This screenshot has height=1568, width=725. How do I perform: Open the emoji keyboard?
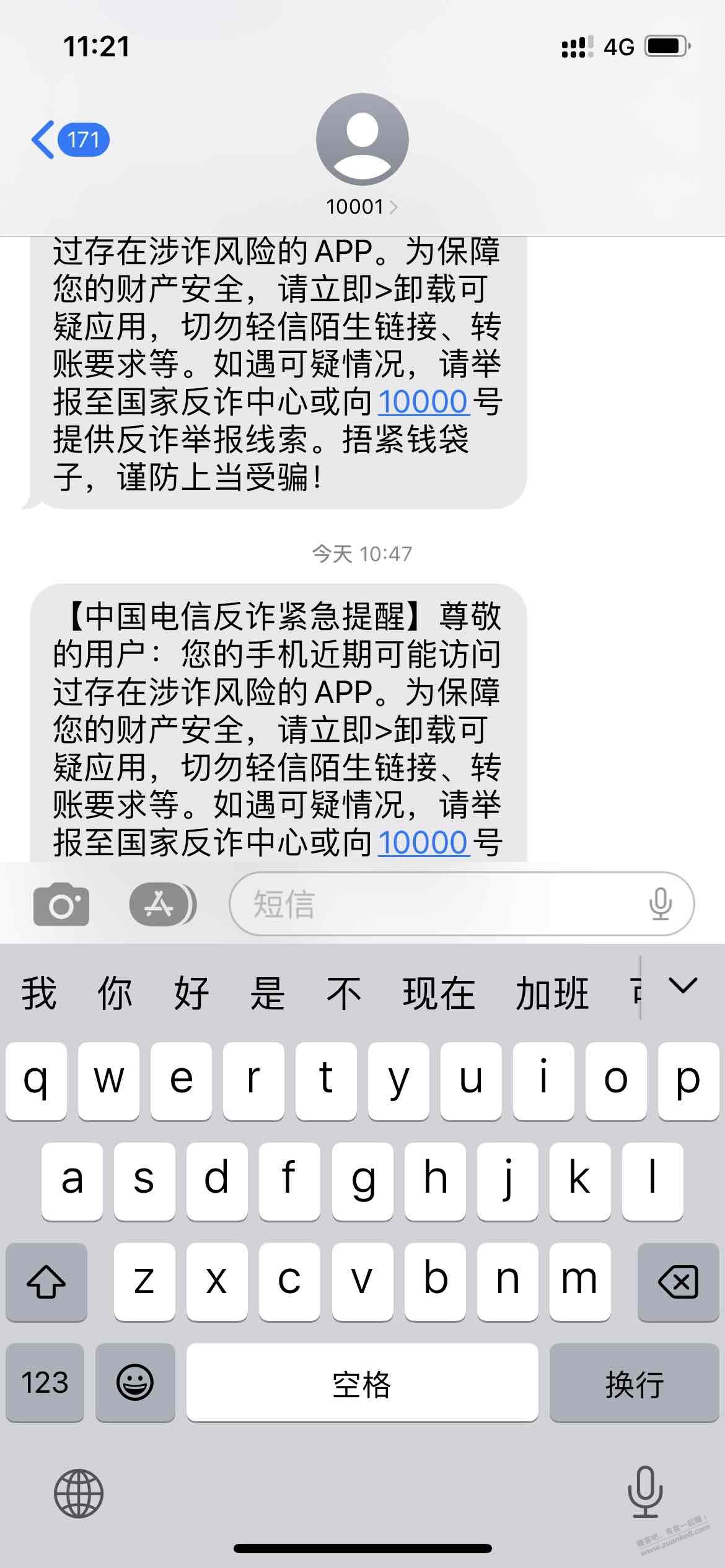click(135, 1382)
